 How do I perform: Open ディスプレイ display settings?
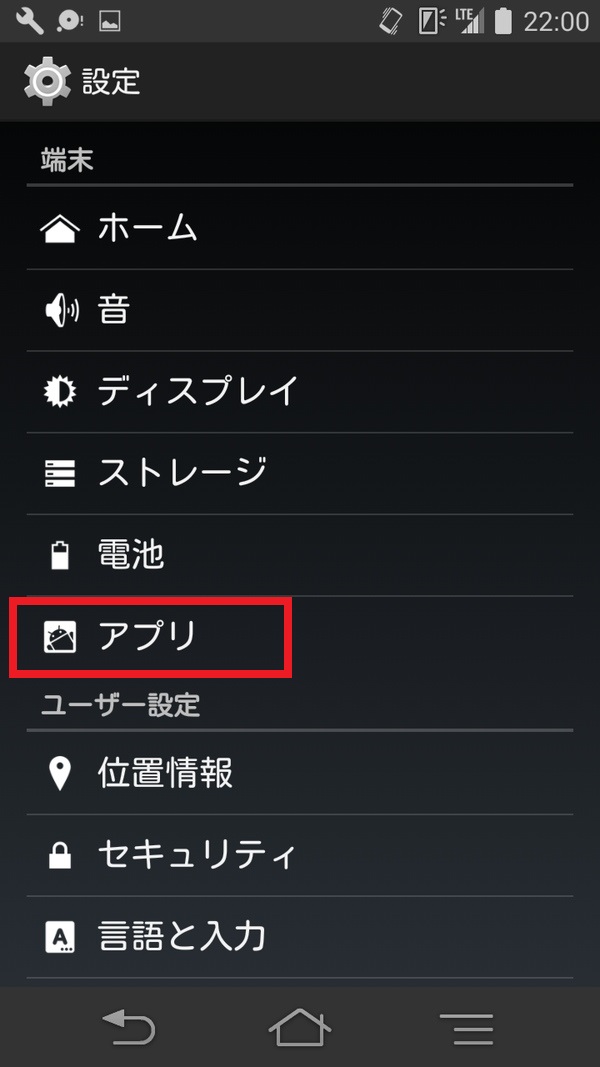tap(300, 391)
